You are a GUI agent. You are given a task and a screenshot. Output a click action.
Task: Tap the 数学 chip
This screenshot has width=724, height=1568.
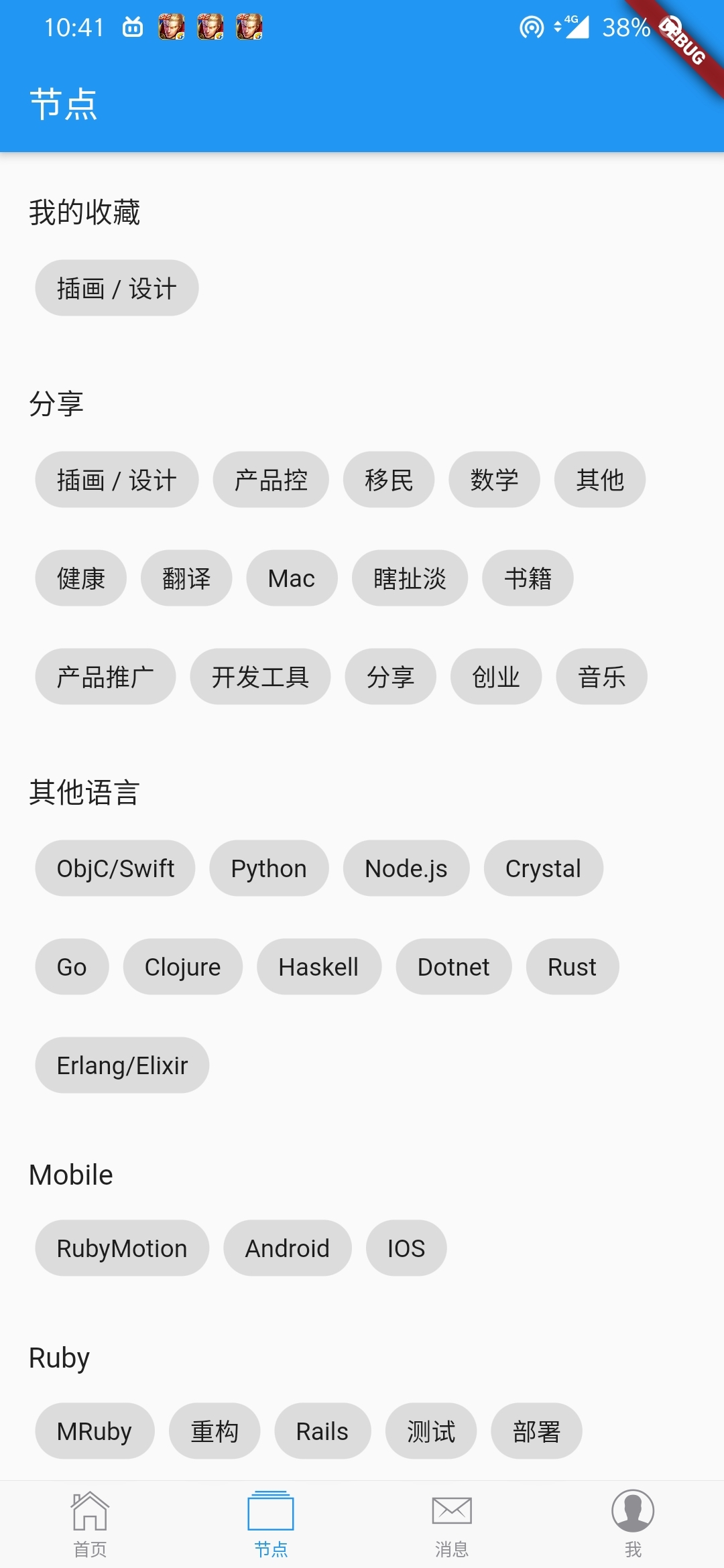click(x=494, y=480)
